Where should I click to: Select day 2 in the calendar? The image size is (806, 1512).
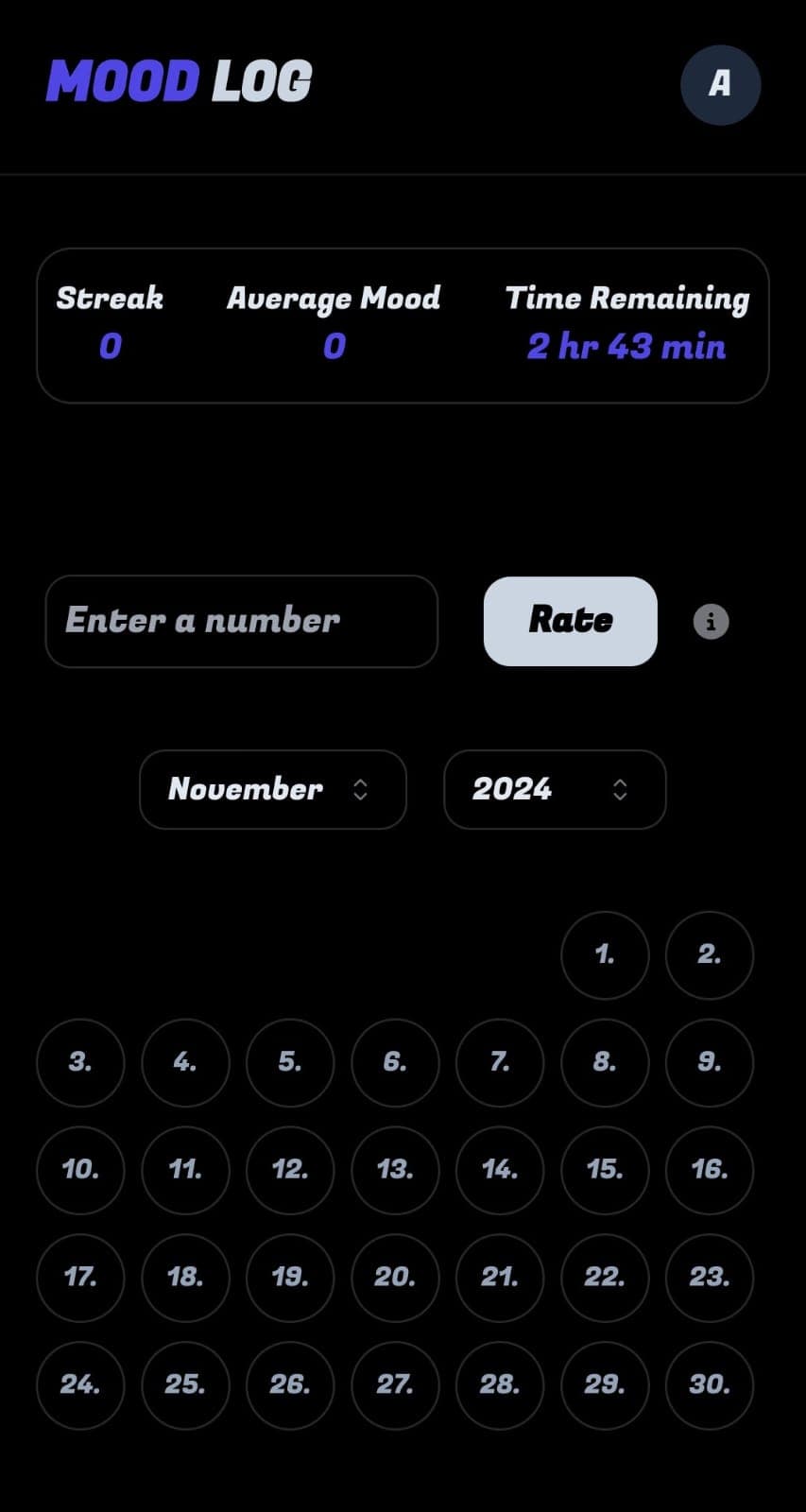click(709, 954)
